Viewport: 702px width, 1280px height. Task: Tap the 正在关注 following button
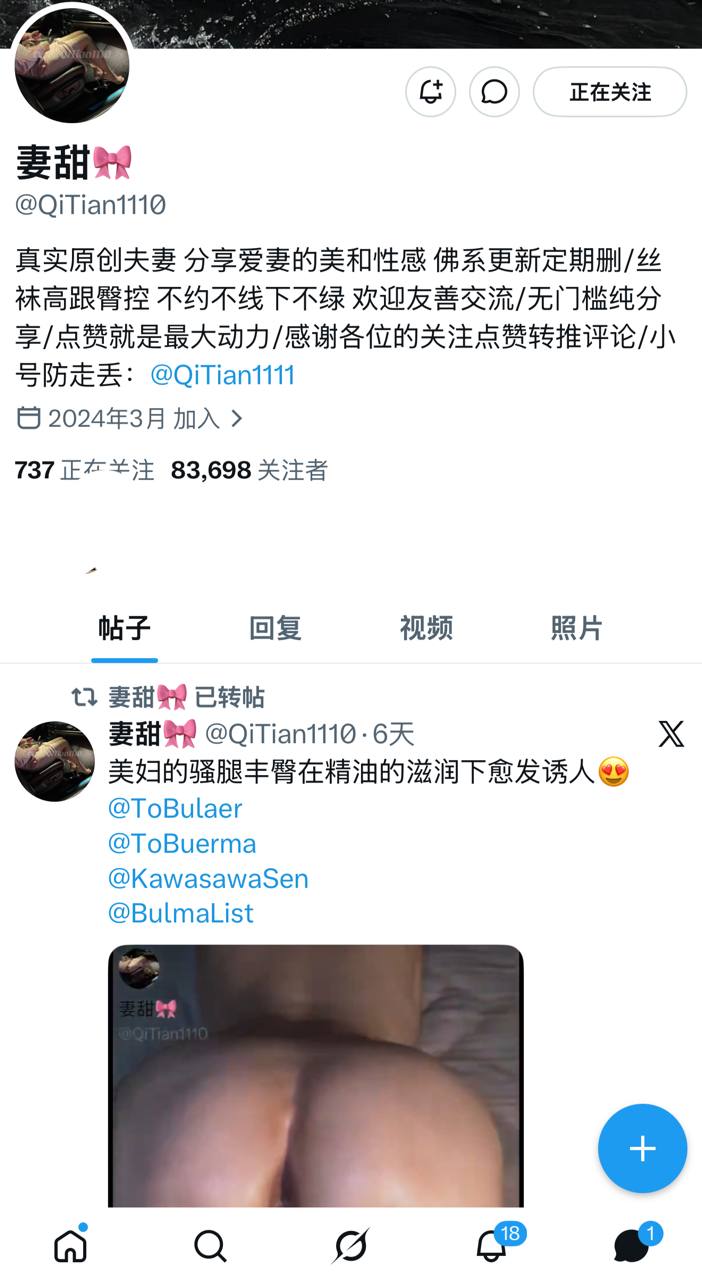coord(609,92)
